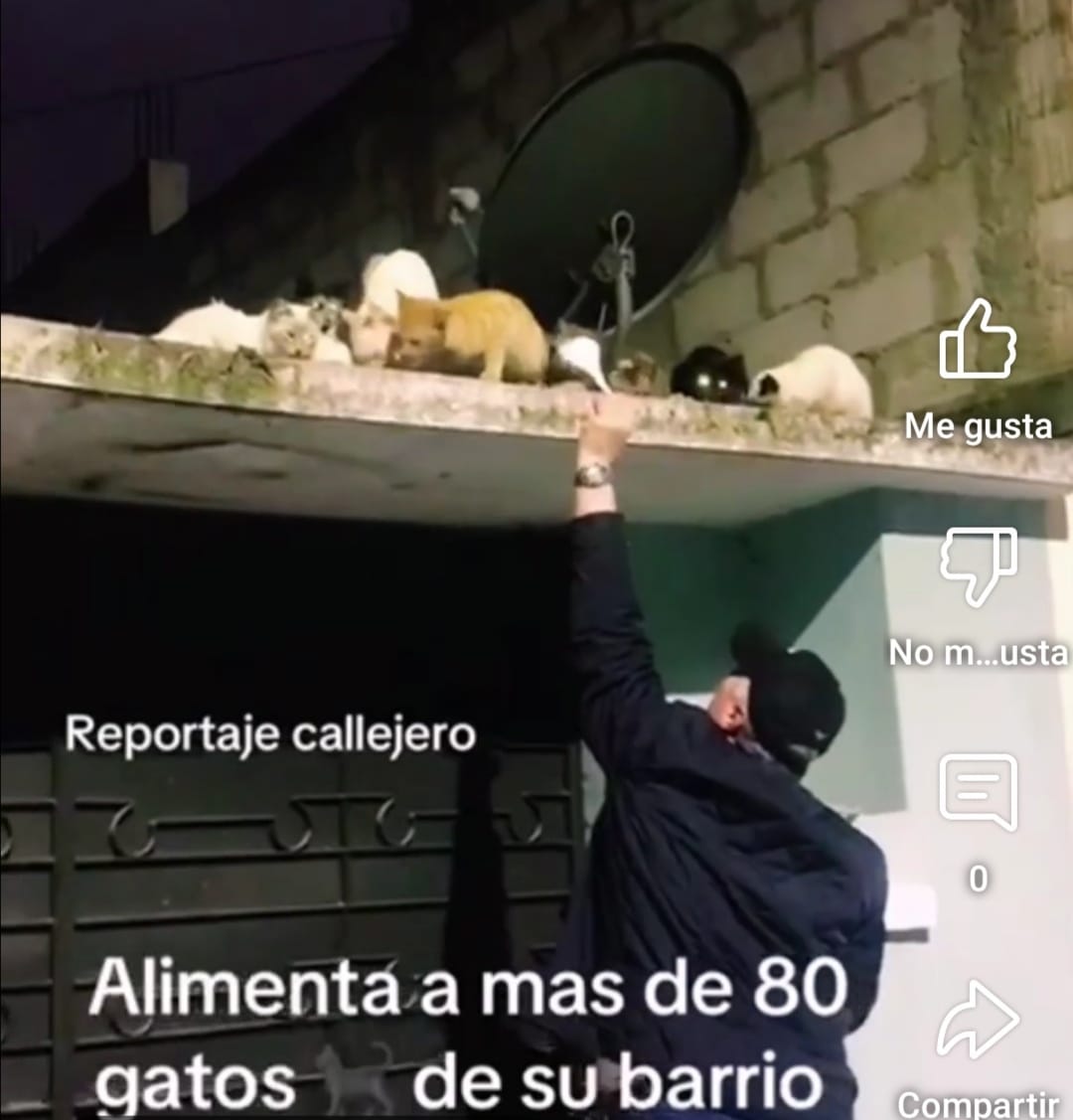Share the video via Compartir
Screen dimensions: 1073x1120
978,1021
